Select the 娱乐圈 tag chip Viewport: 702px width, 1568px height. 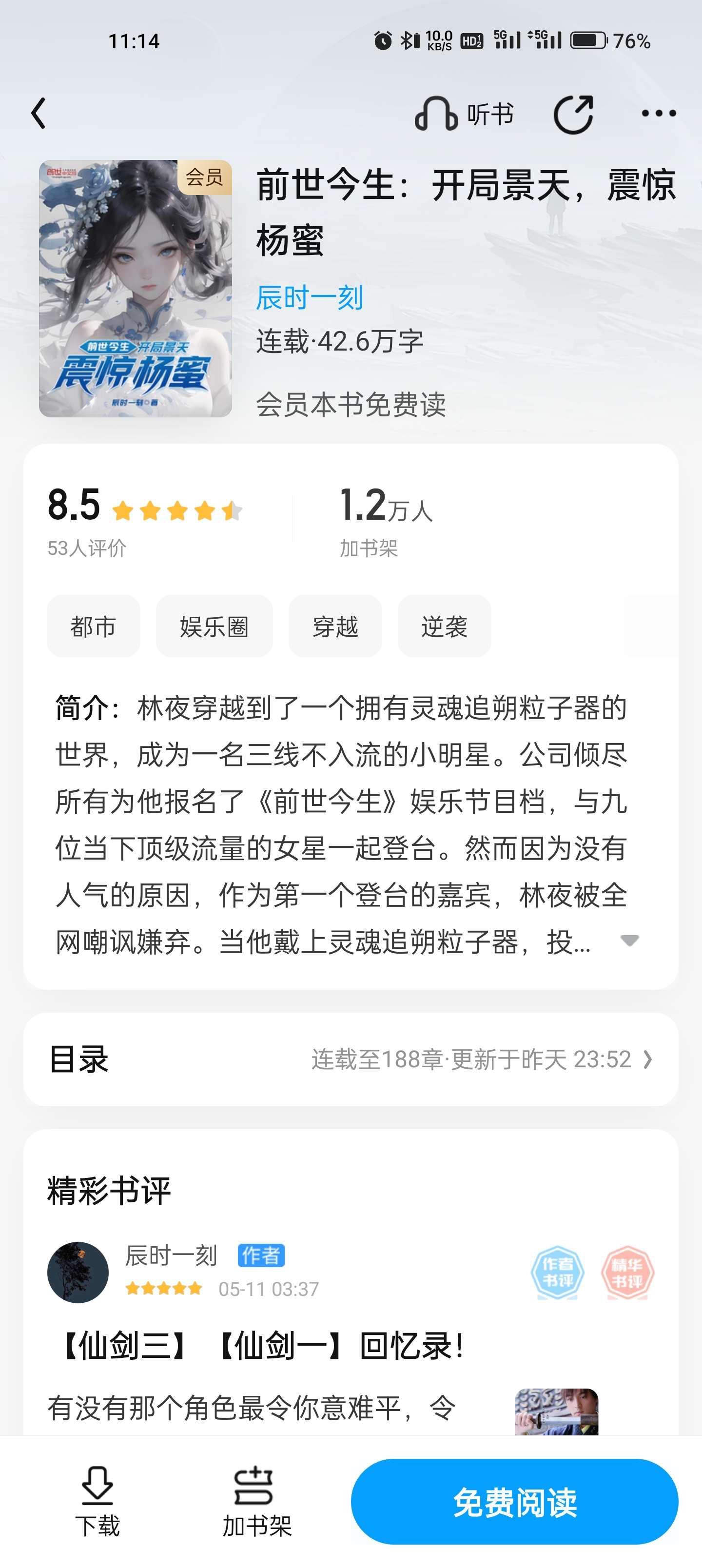pyautogui.click(x=214, y=627)
